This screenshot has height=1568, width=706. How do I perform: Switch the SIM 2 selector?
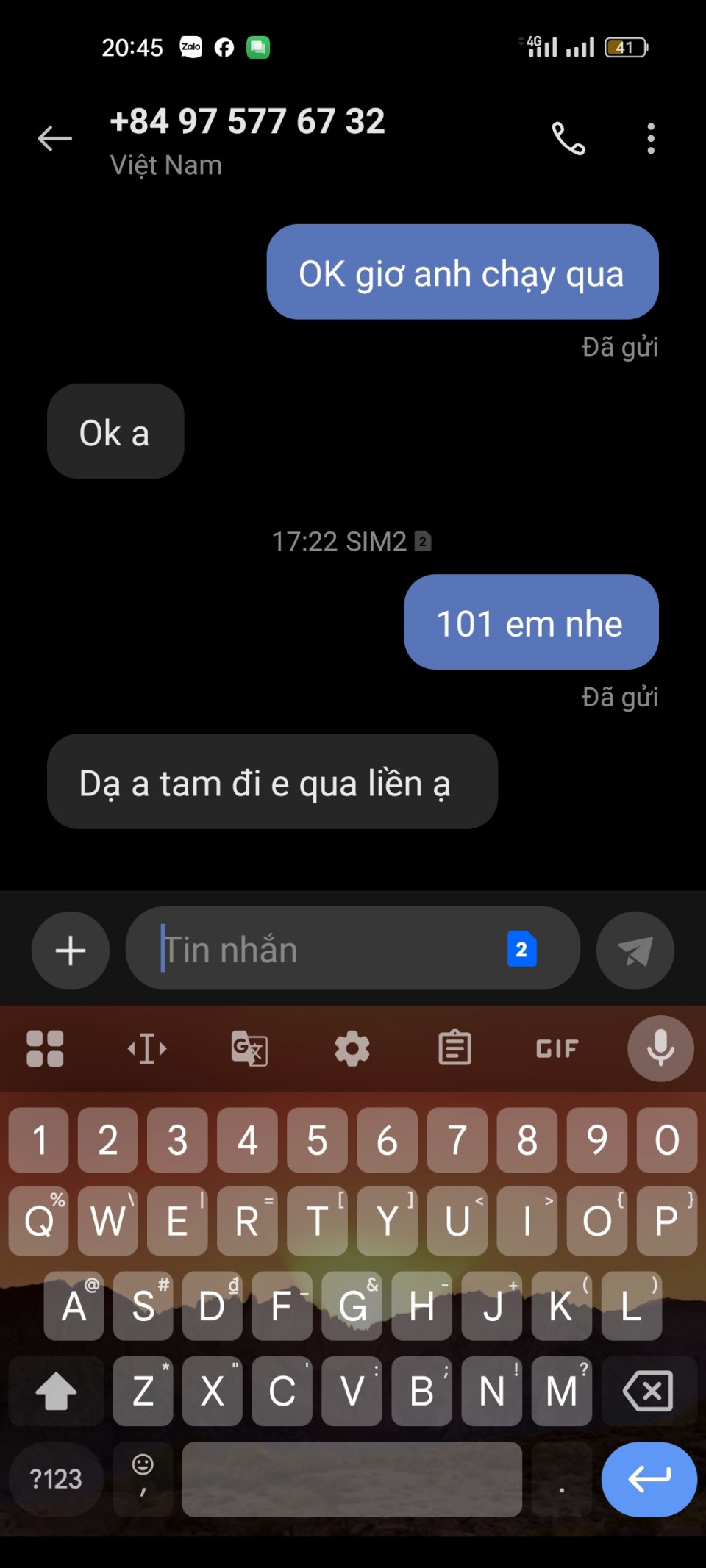(521, 950)
